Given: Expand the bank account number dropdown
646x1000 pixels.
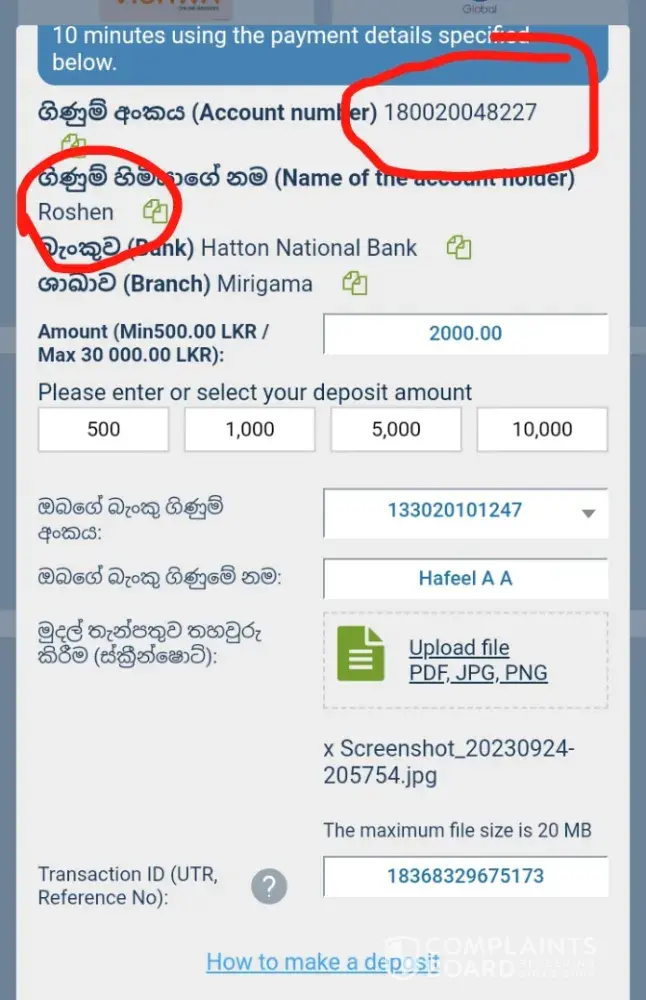Looking at the screenshot, I should [x=589, y=512].
